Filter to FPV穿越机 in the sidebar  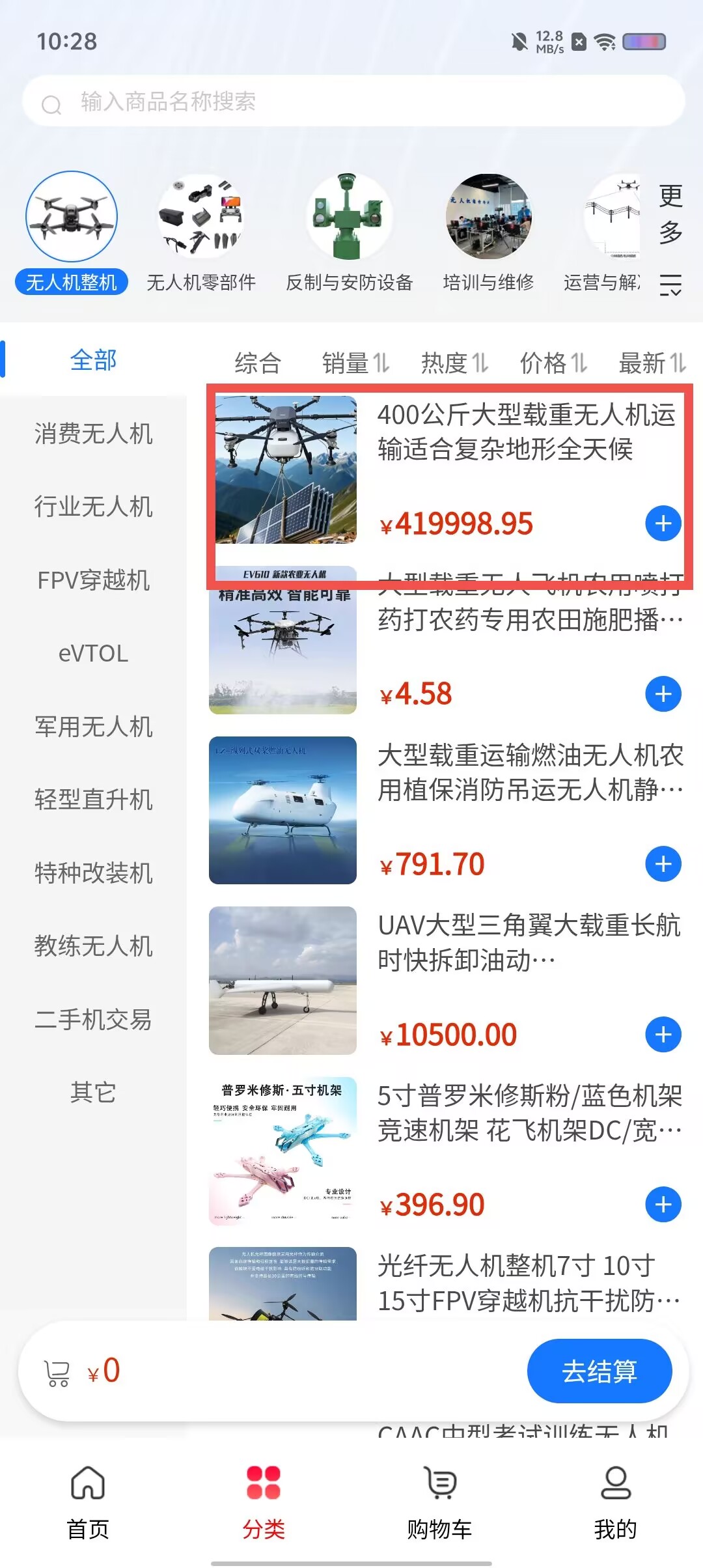click(x=94, y=580)
